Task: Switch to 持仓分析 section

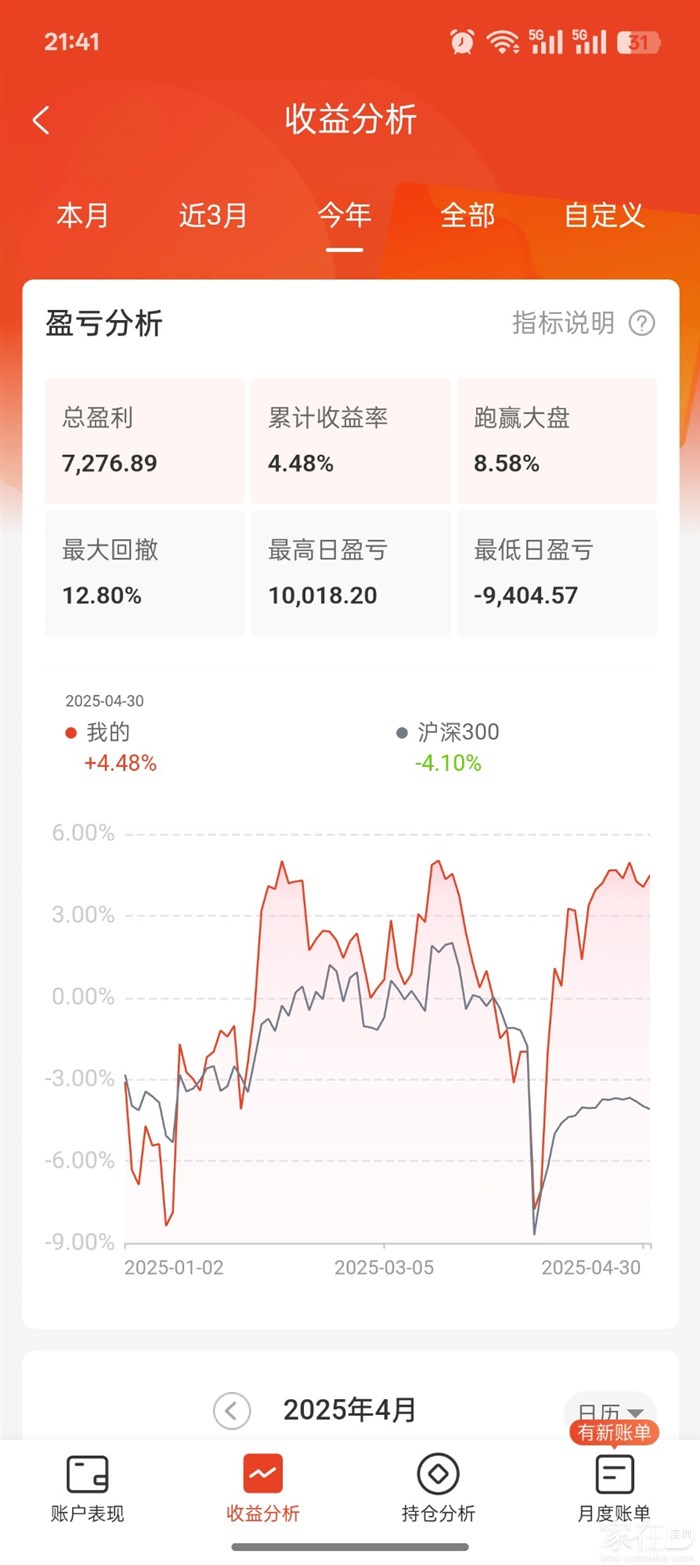Action: click(x=438, y=1488)
